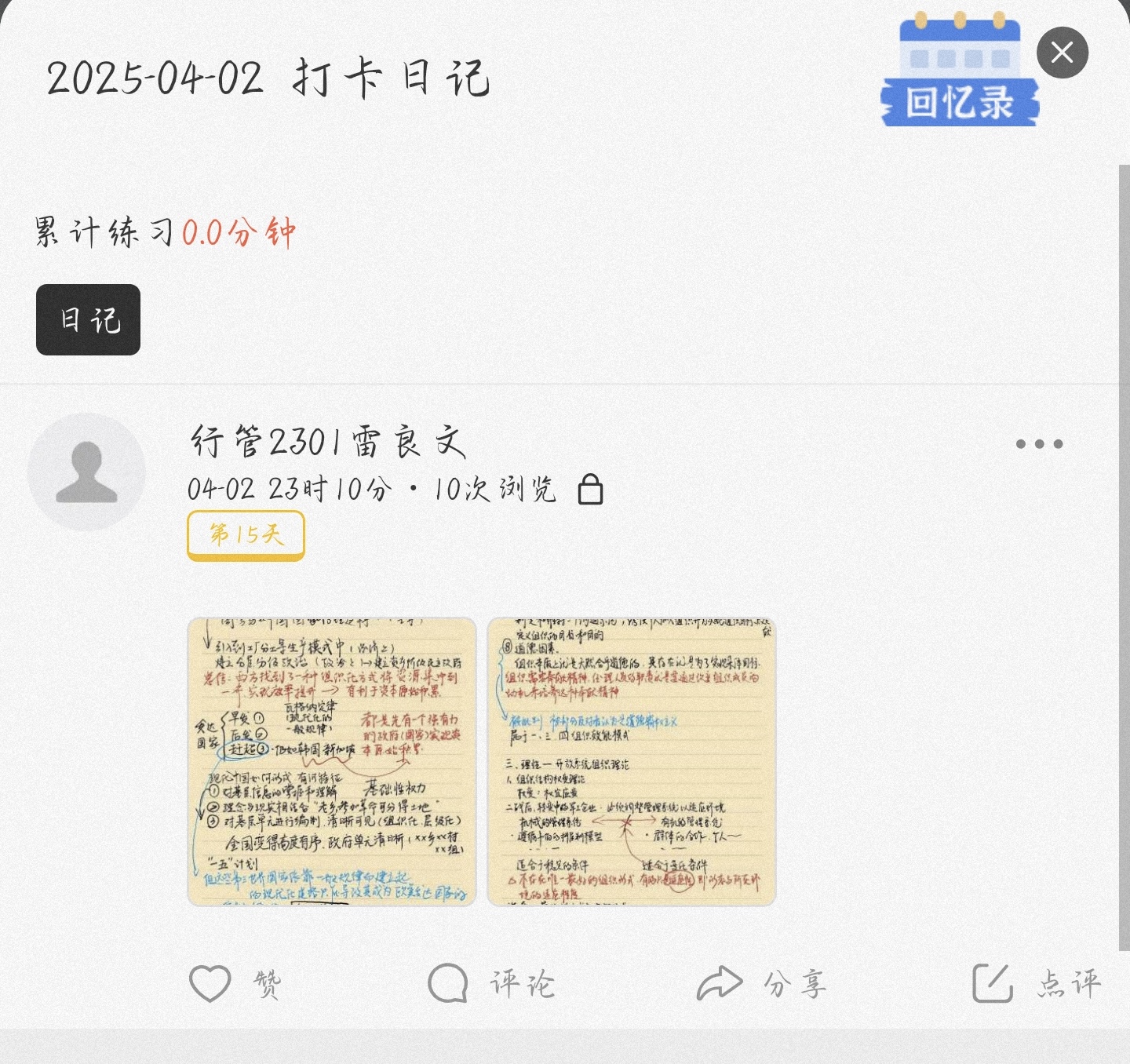Open 雷良文's profile avatar
1130x1064 pixels.
tap(86, 472)
